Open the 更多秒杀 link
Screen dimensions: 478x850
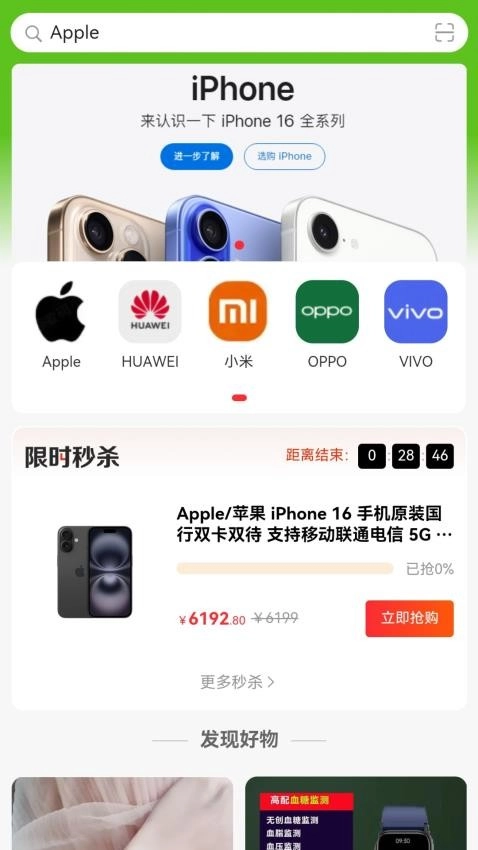point(237,682)
